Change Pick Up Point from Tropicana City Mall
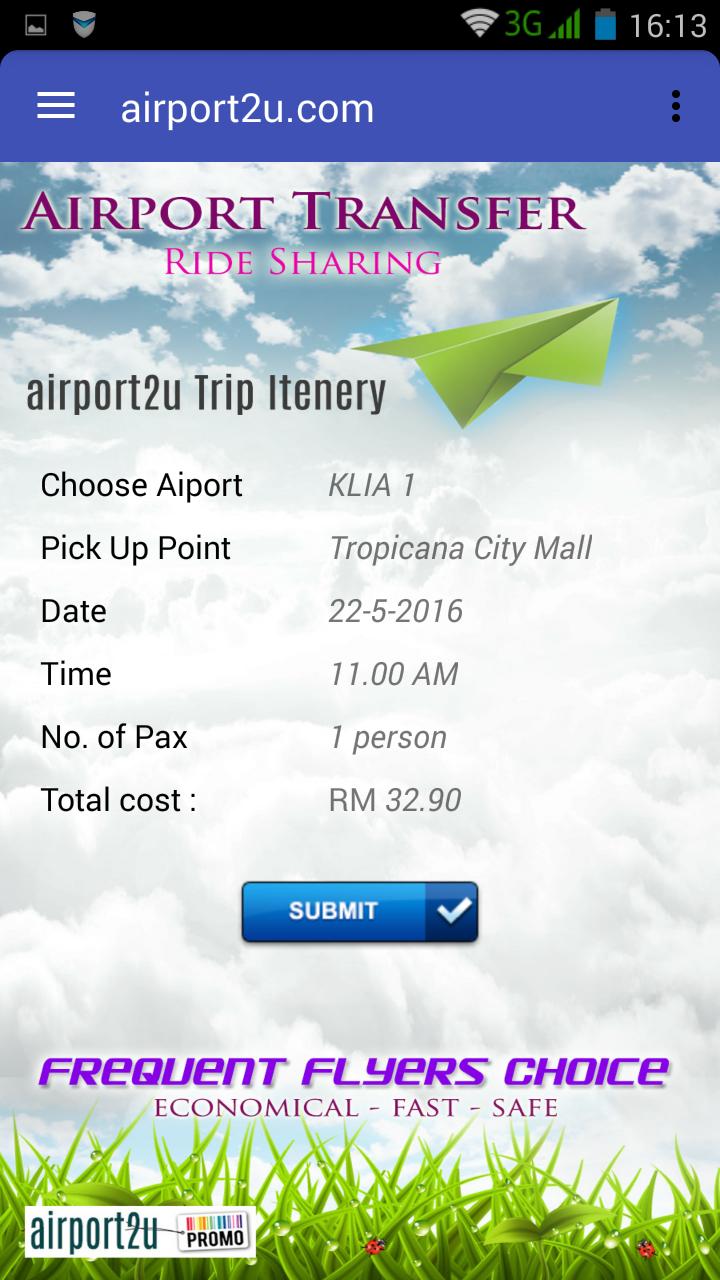The width and height of the screenshot is (720, 1280). (460, 548)
